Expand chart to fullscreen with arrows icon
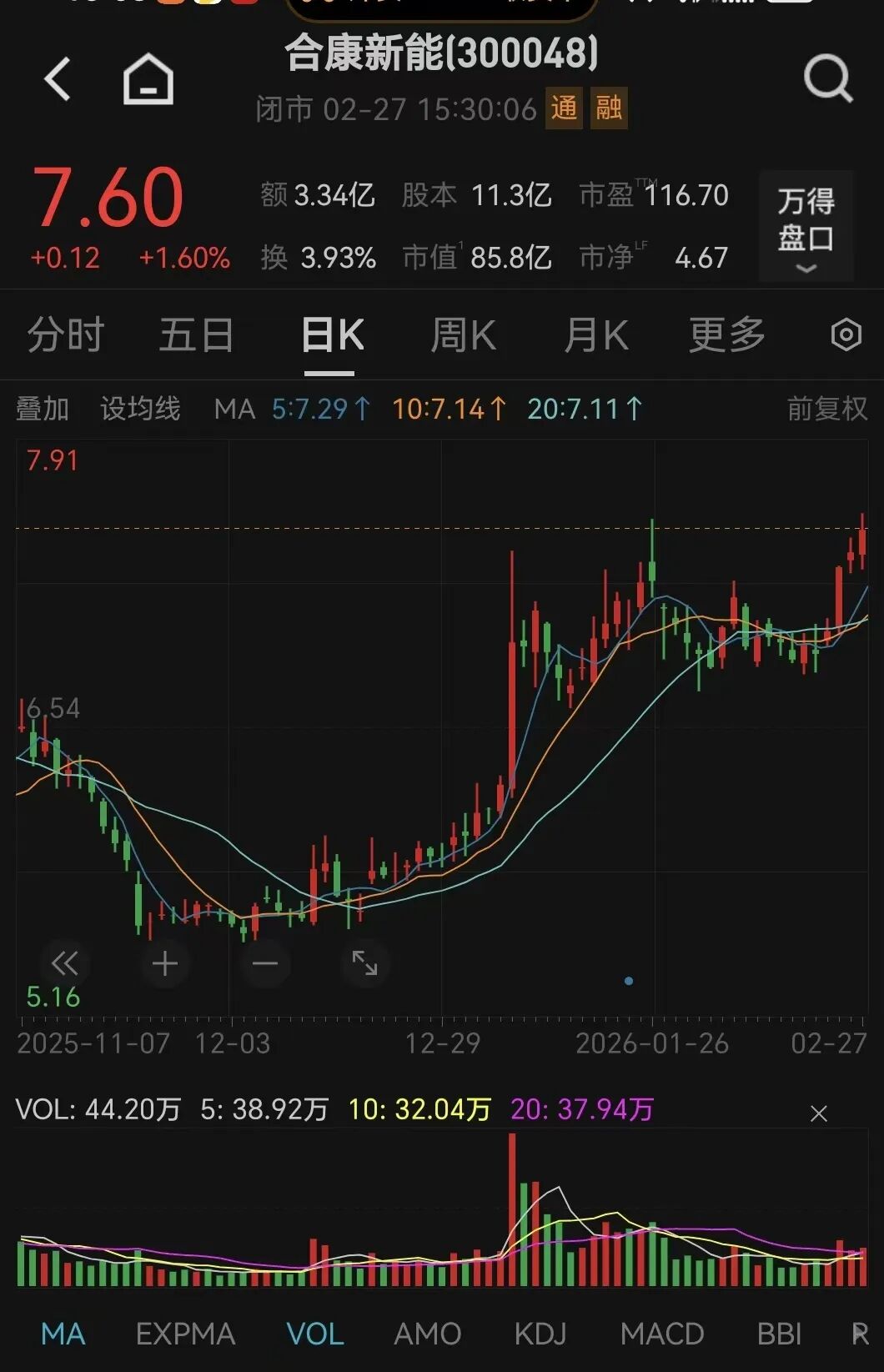The width and height of the screenshot is (884, 1372). 364,963
